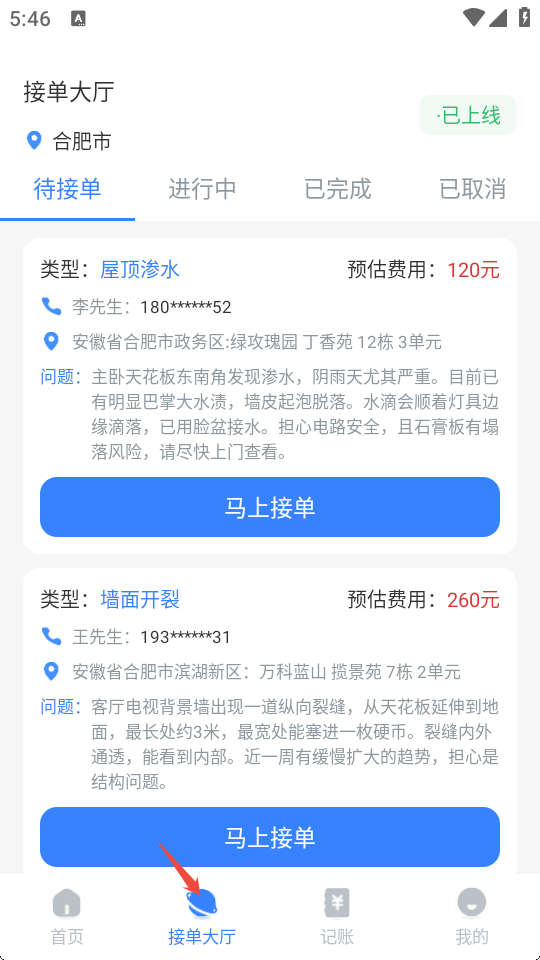
Task: Tap the 已上线 online status button
Action: point(468,115)
